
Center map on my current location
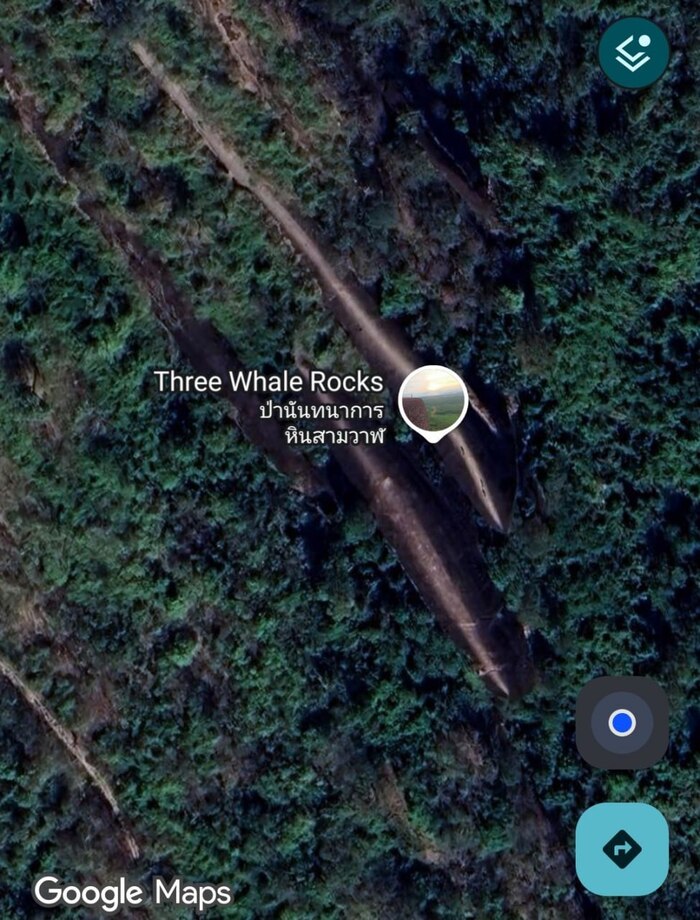click(x=621, y=722)
